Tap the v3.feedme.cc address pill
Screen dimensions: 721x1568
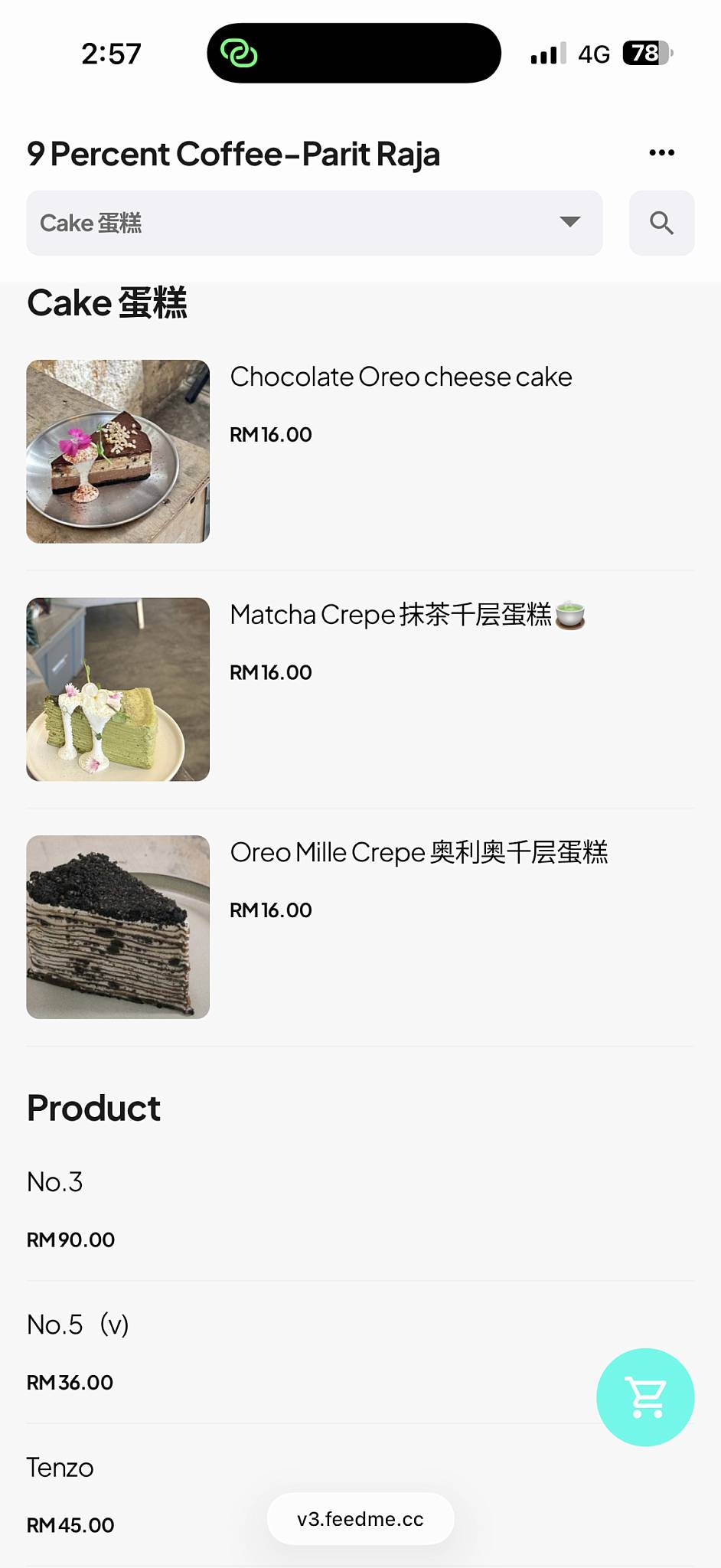[360, 1519]
